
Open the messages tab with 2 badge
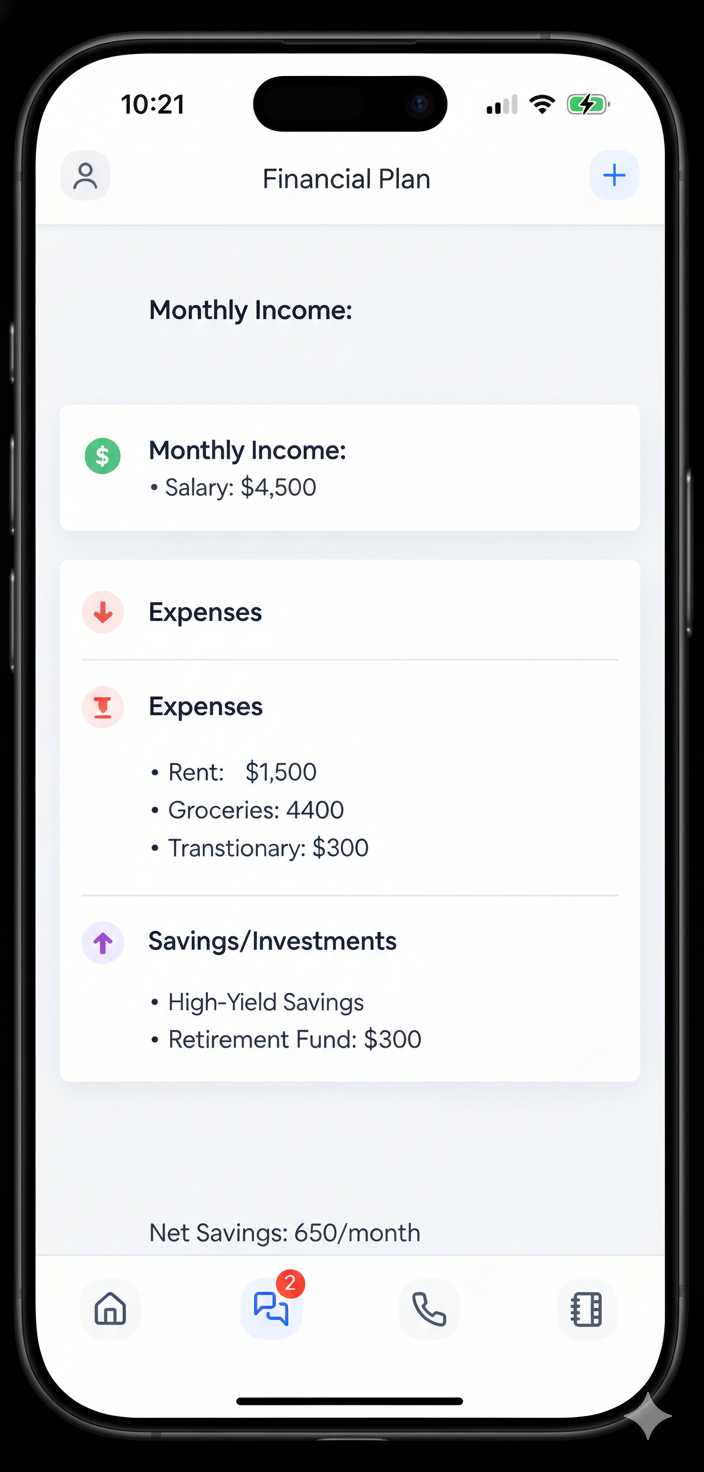(271, 1309)
